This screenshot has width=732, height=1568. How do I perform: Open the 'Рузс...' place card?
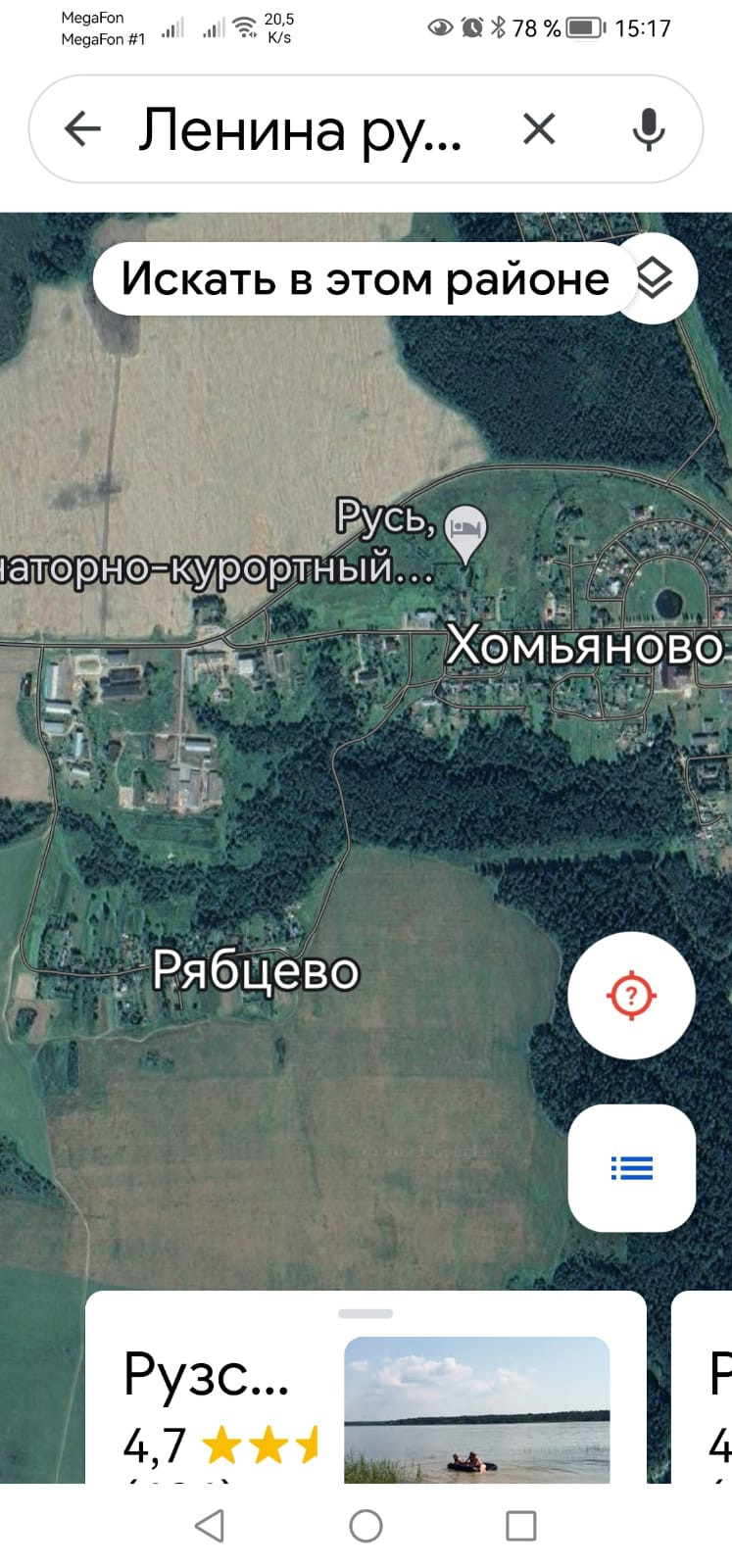click(366, 1388)
